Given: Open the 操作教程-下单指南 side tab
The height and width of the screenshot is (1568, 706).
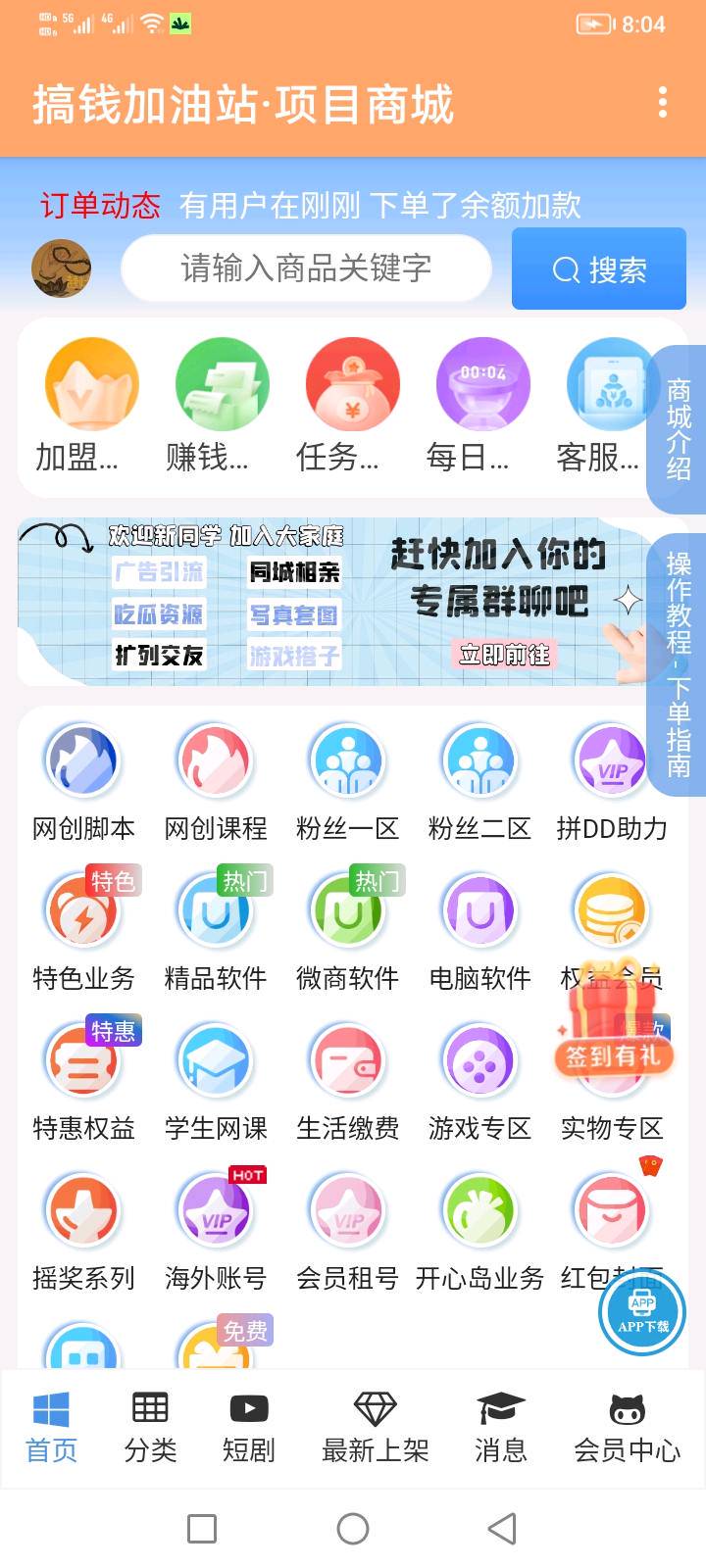Looking at the screenshot, I should pyautogui.click(x=679, y=664).
